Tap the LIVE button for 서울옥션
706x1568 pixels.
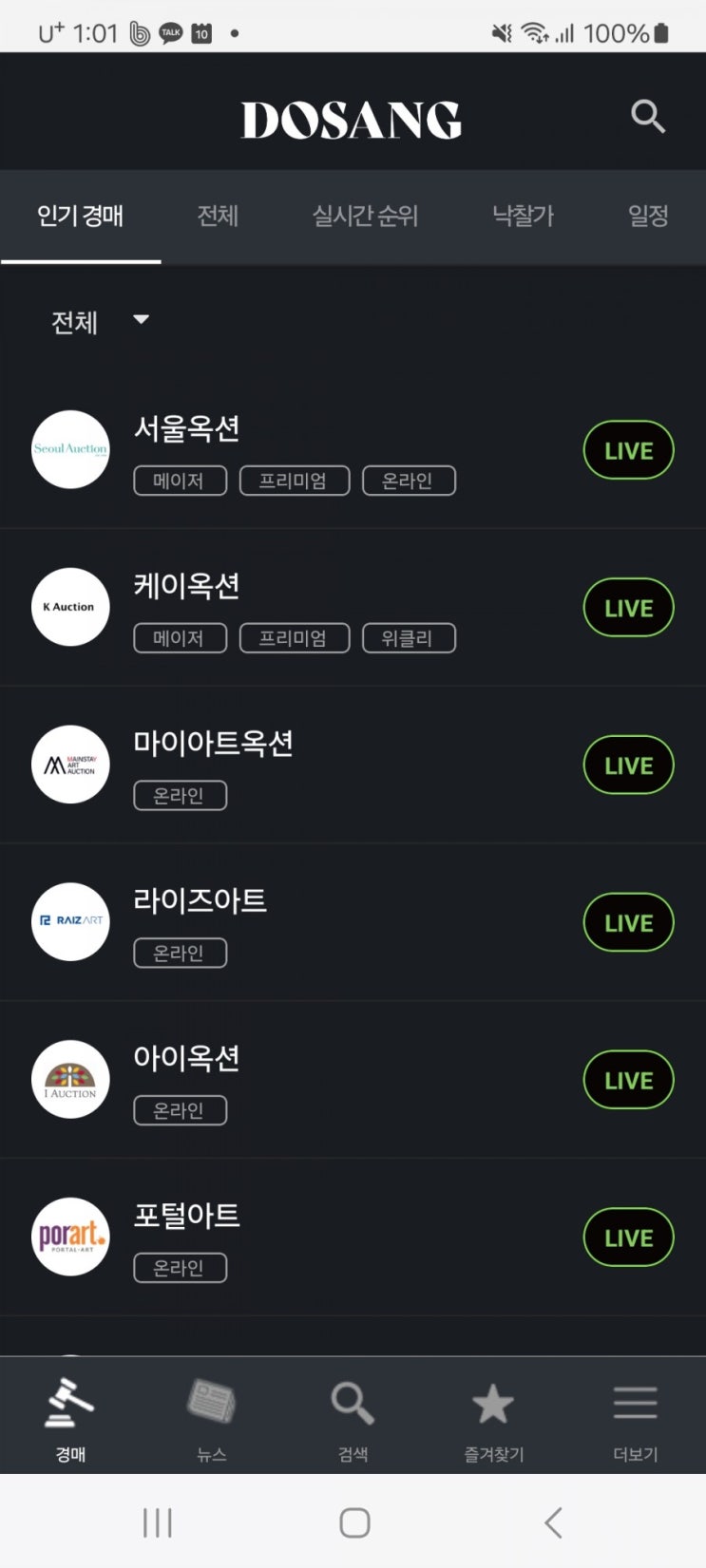tap(628, 451)
